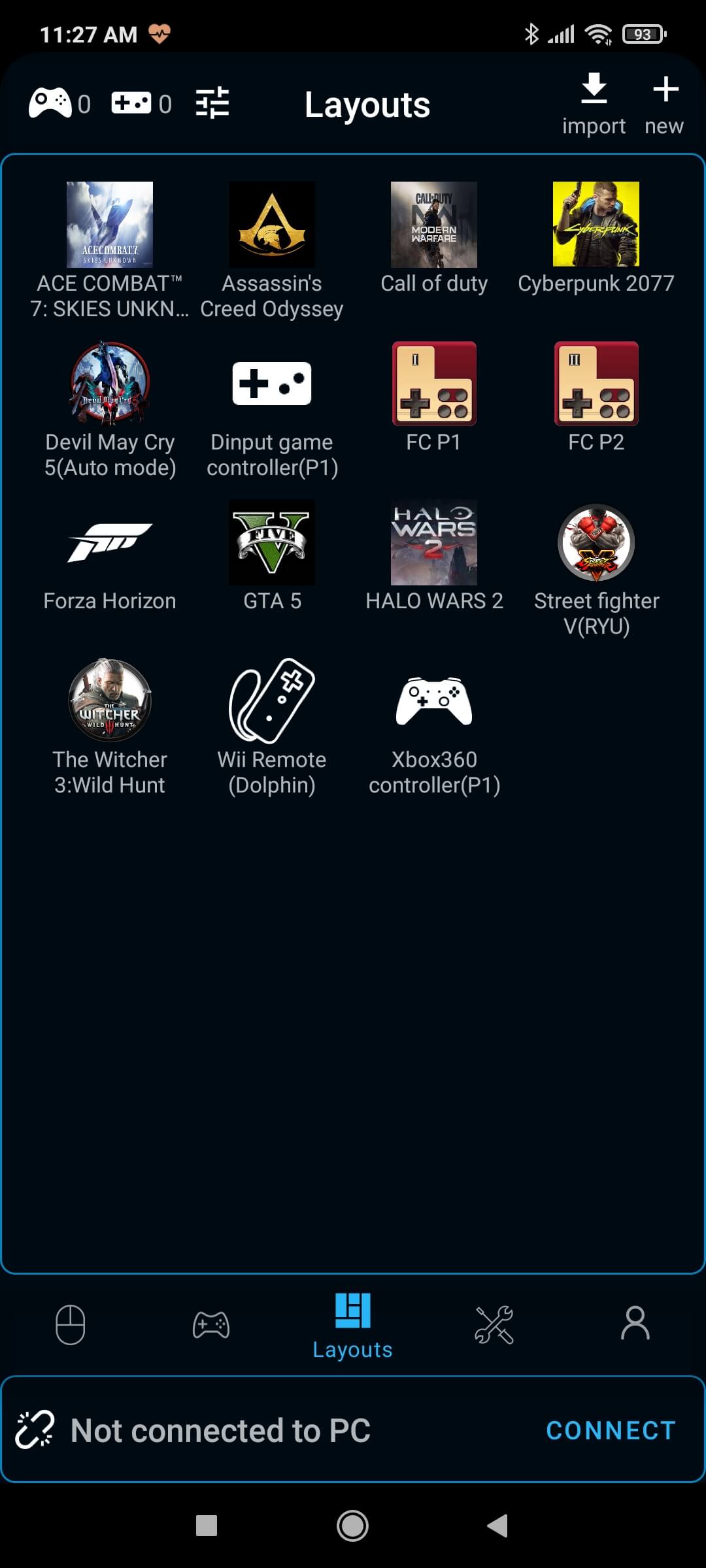
Task: Open Street fighter V(RYU) layout
Action: click(x=596, y=569)
